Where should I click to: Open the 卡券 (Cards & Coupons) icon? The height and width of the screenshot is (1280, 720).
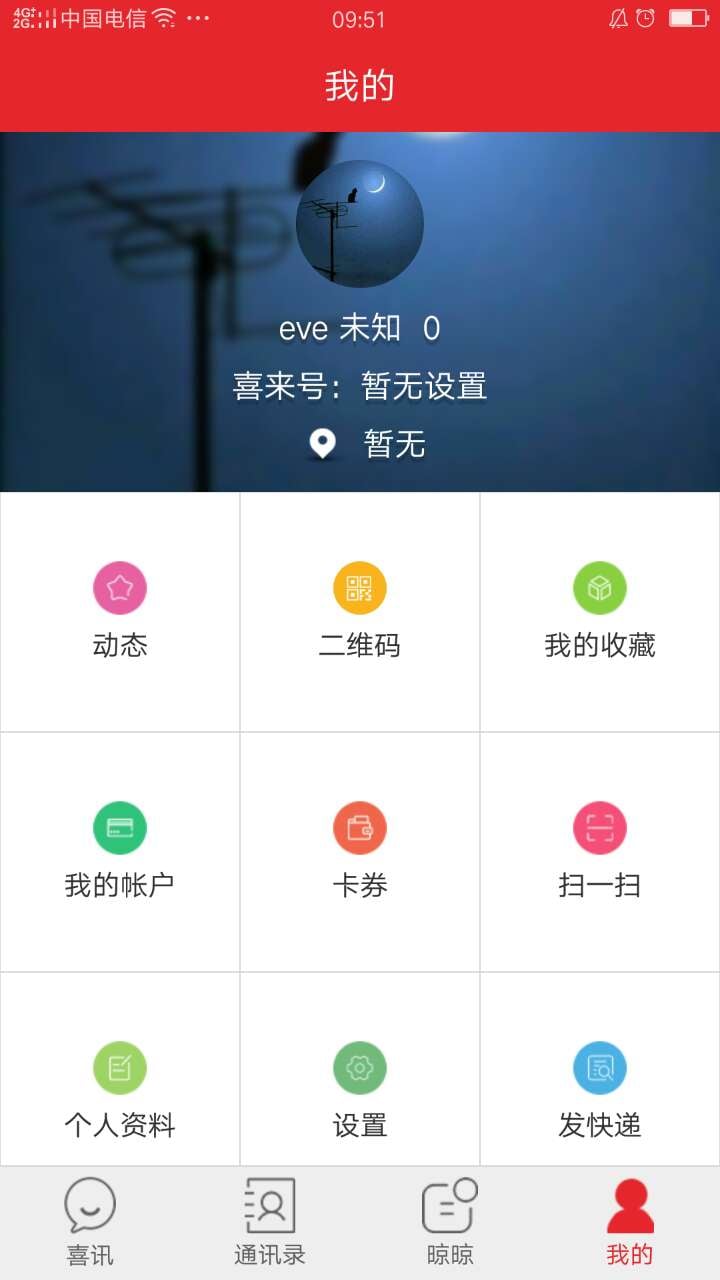[x=360, y=828]
